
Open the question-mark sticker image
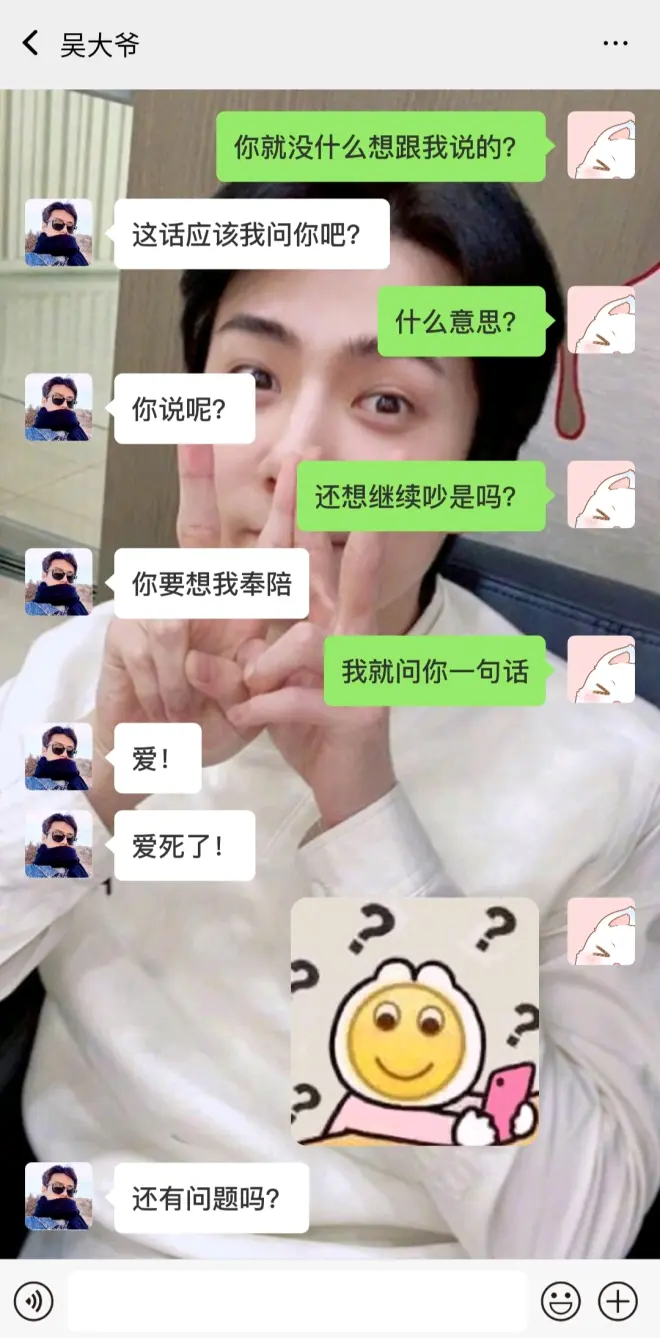[x=415, y=1021]
